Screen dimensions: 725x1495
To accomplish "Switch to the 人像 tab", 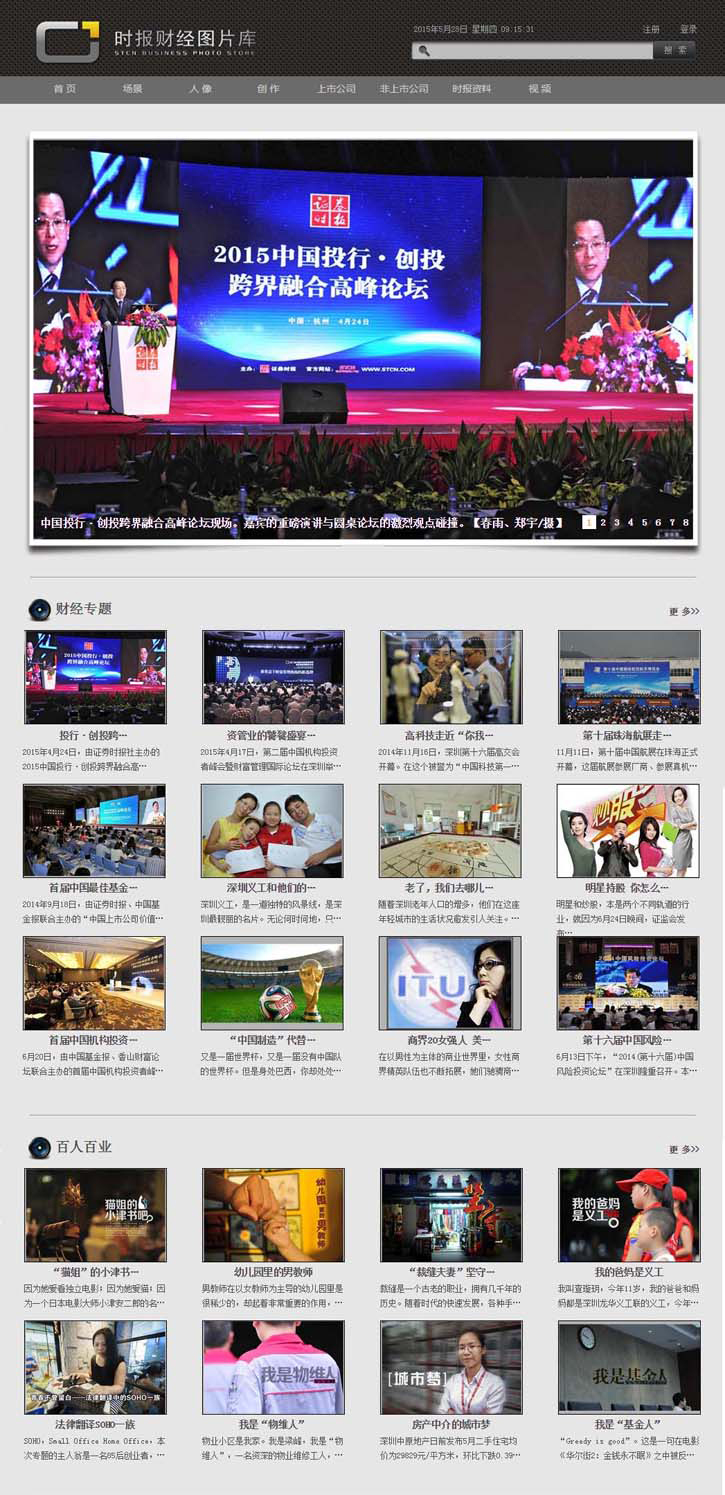I will (x=200, y=89).
